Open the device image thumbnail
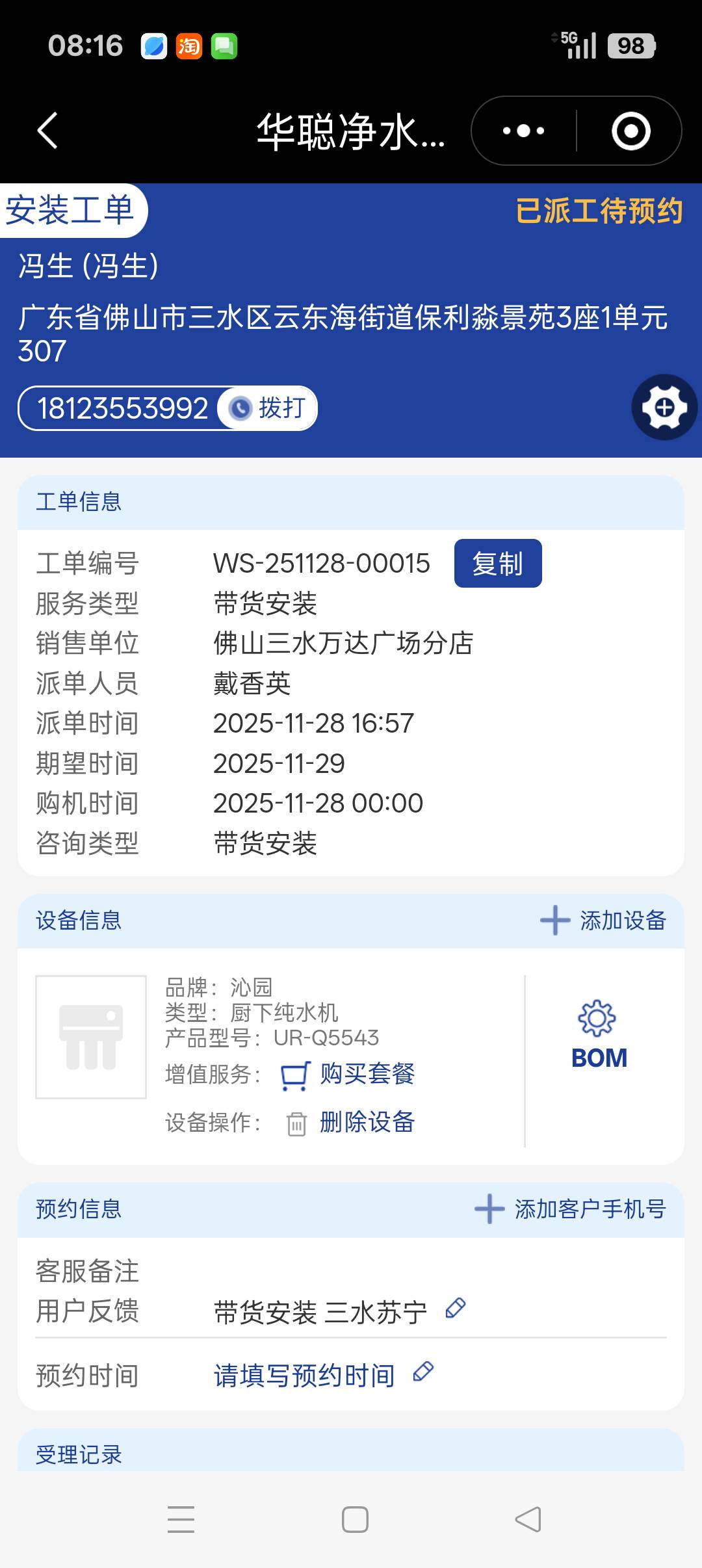This screenshot has width=702, height=1568. pos(91,1037)
